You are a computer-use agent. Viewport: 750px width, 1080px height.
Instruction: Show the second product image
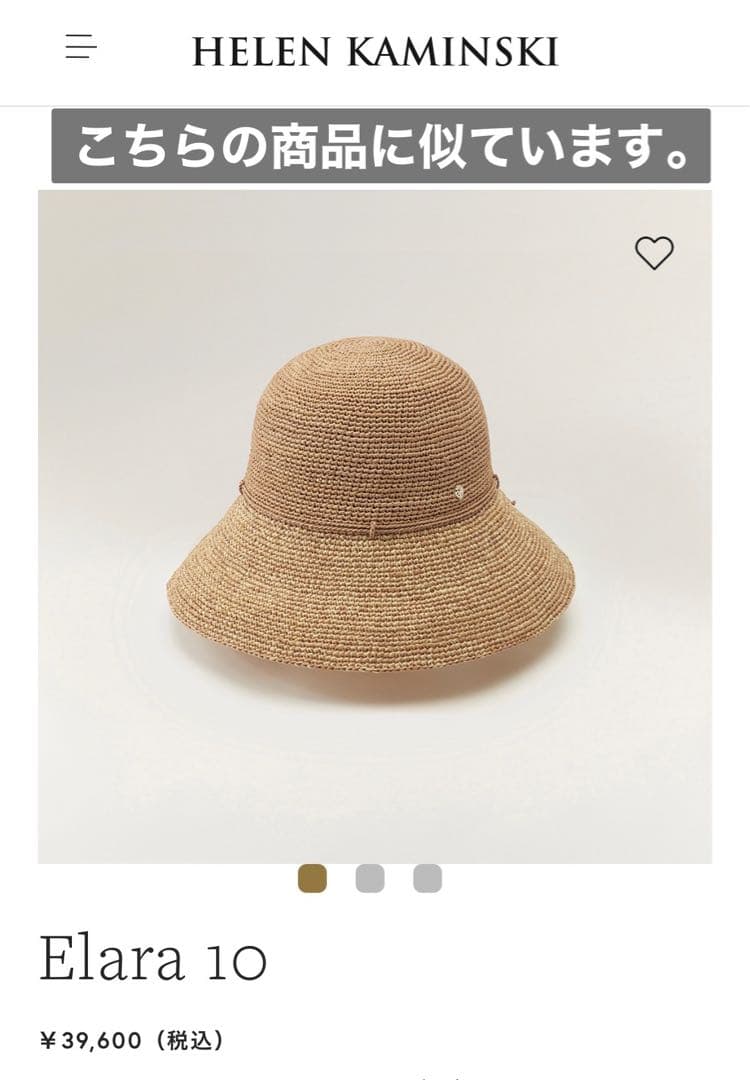[x=370, y=878]
